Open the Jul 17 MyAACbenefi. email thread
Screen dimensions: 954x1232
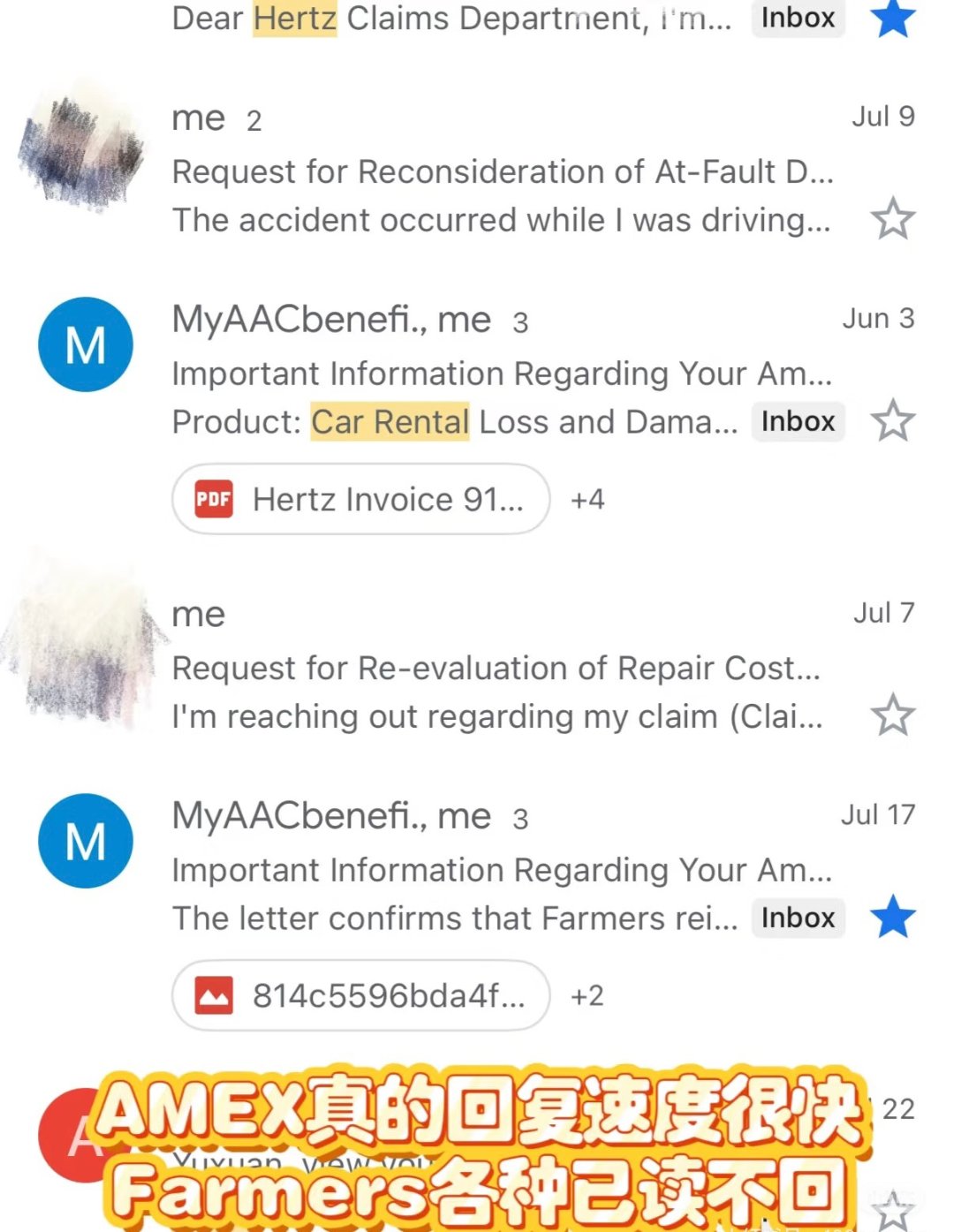pos(502,870)
